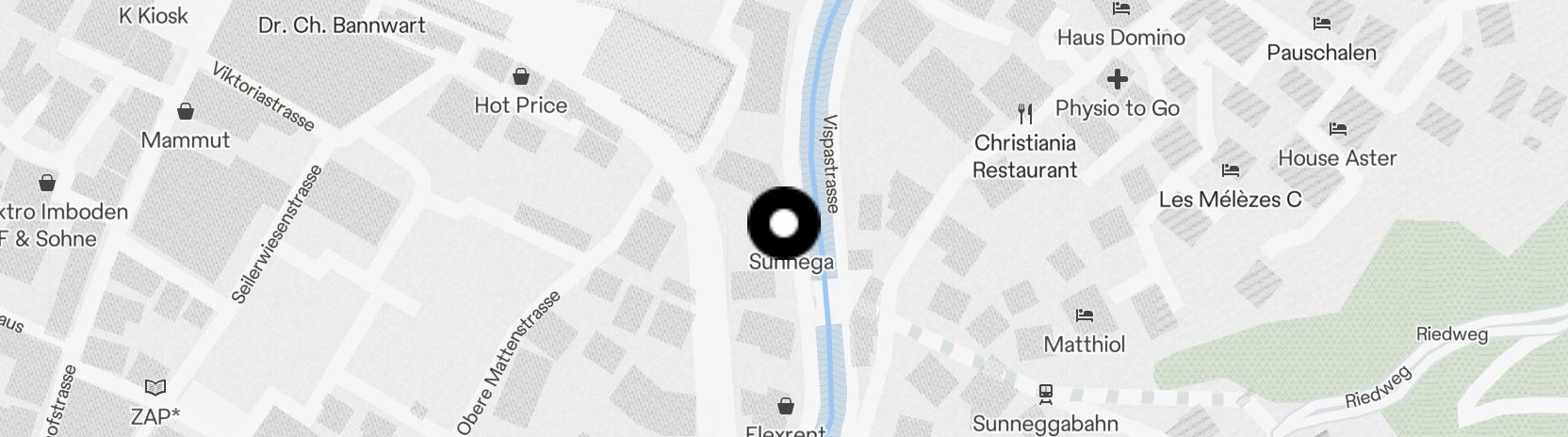The width and height of the screenshot is (1568, 437).
Task: Open the House Aster lodging marker
Action: (x=1337, y=129)
